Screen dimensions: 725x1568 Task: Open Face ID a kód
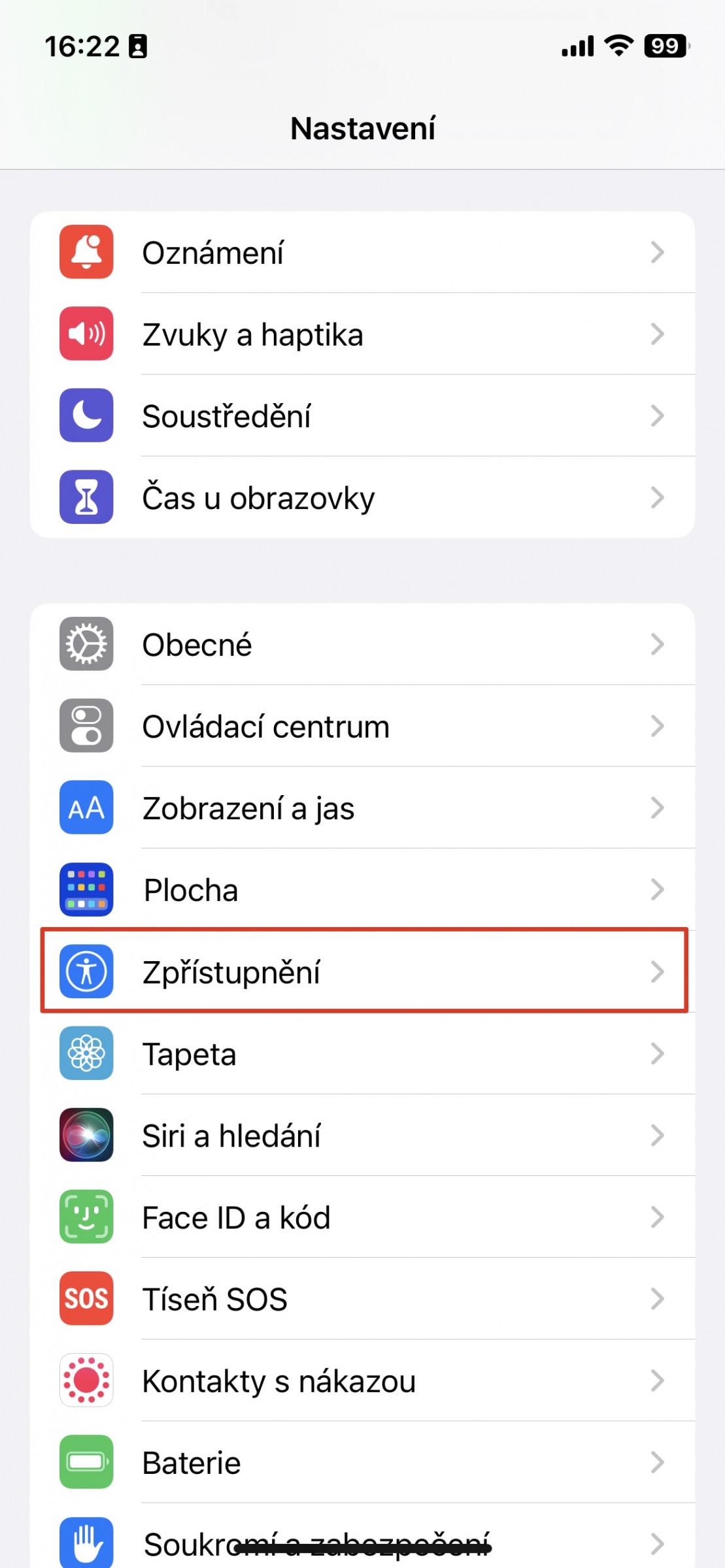click(x=362, y=1217)
